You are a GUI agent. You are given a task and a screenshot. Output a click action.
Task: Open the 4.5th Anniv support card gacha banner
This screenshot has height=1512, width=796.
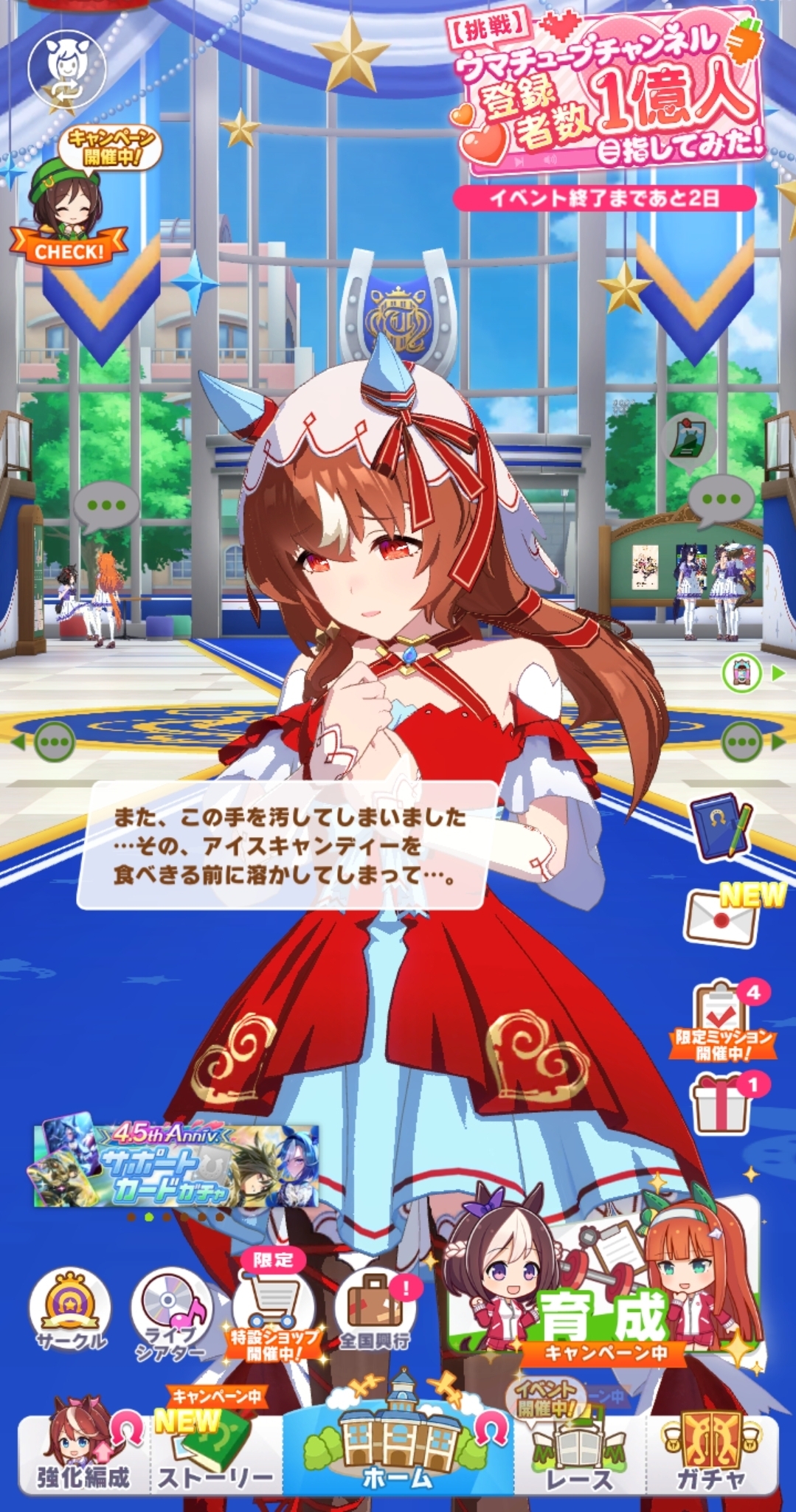[176, 1165]
